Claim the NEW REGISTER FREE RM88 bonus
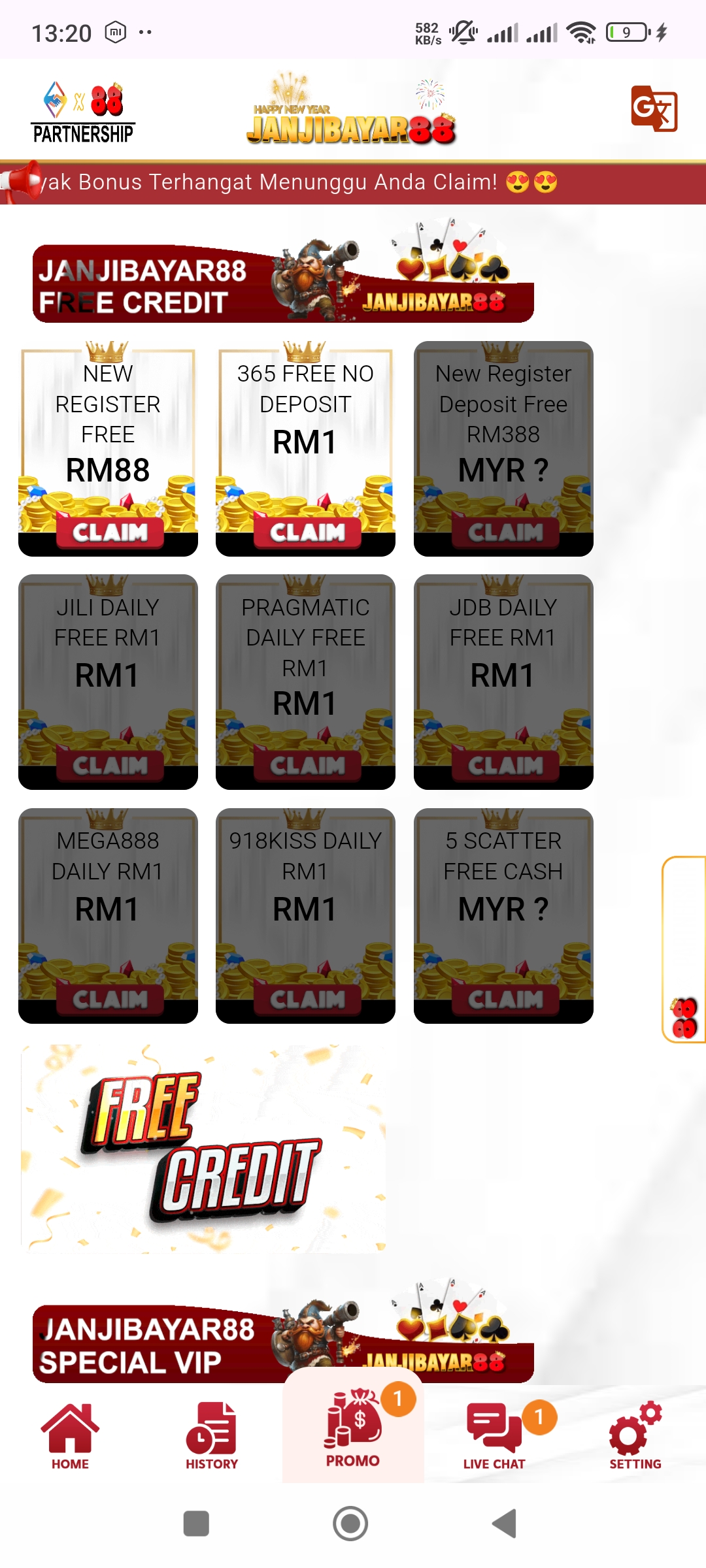 click(x=109, y=532)
